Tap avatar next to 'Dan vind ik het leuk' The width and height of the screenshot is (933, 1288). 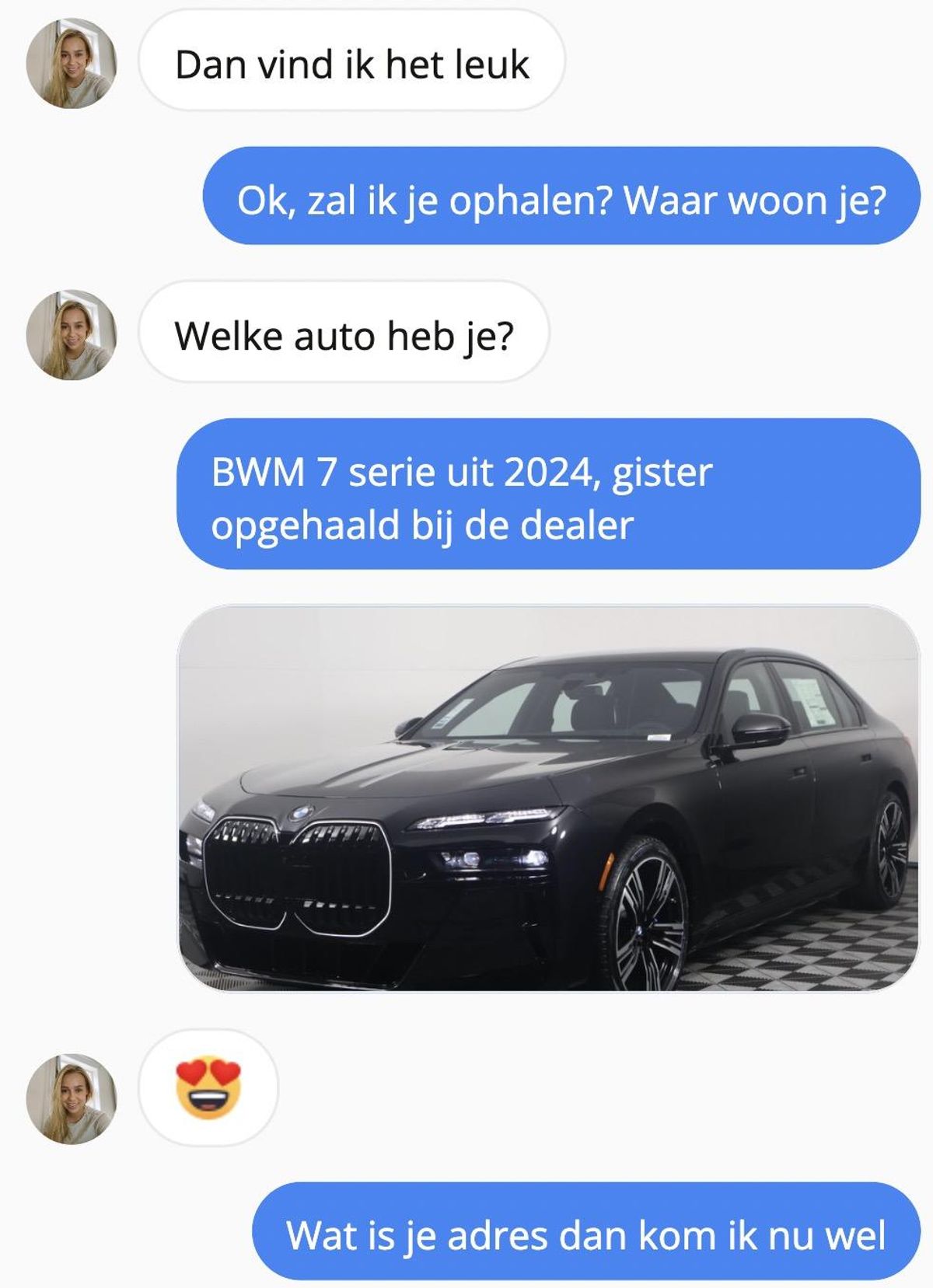pyautogui.click(x=72, y=64)
